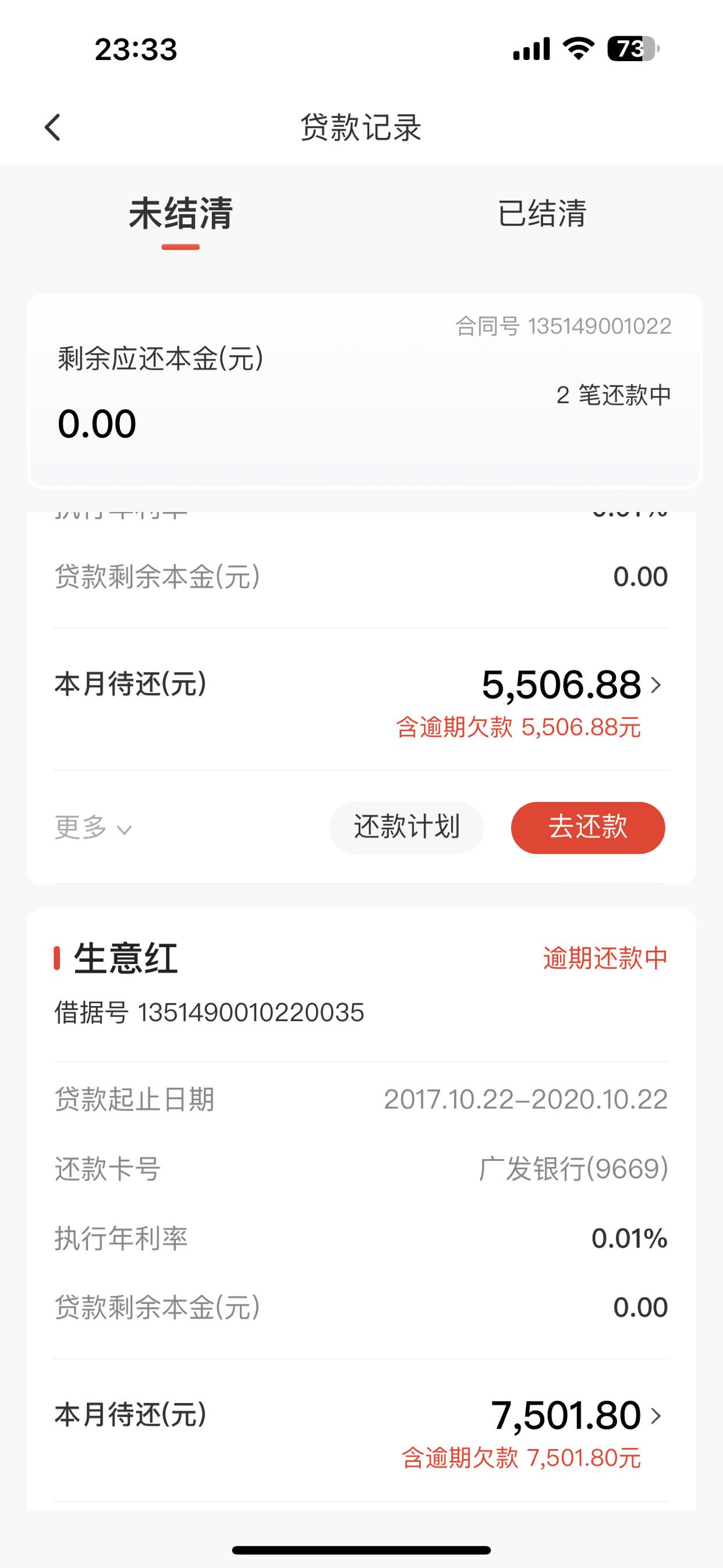The height and width of the screenshot is (1568, 723).
Task: Open details for the 7,501.80 amount due
Action: 576,1415
